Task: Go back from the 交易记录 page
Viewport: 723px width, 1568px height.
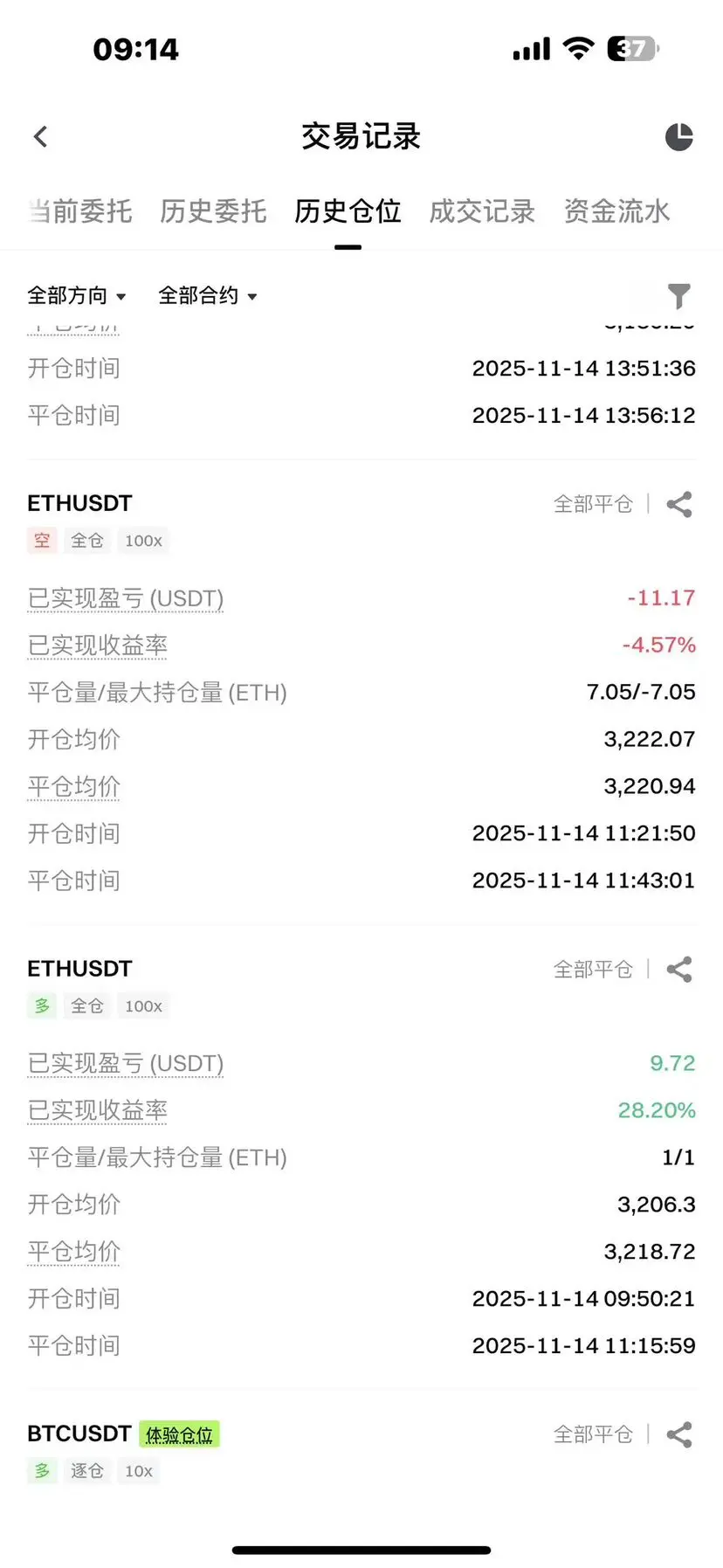Action: (40, 136)
